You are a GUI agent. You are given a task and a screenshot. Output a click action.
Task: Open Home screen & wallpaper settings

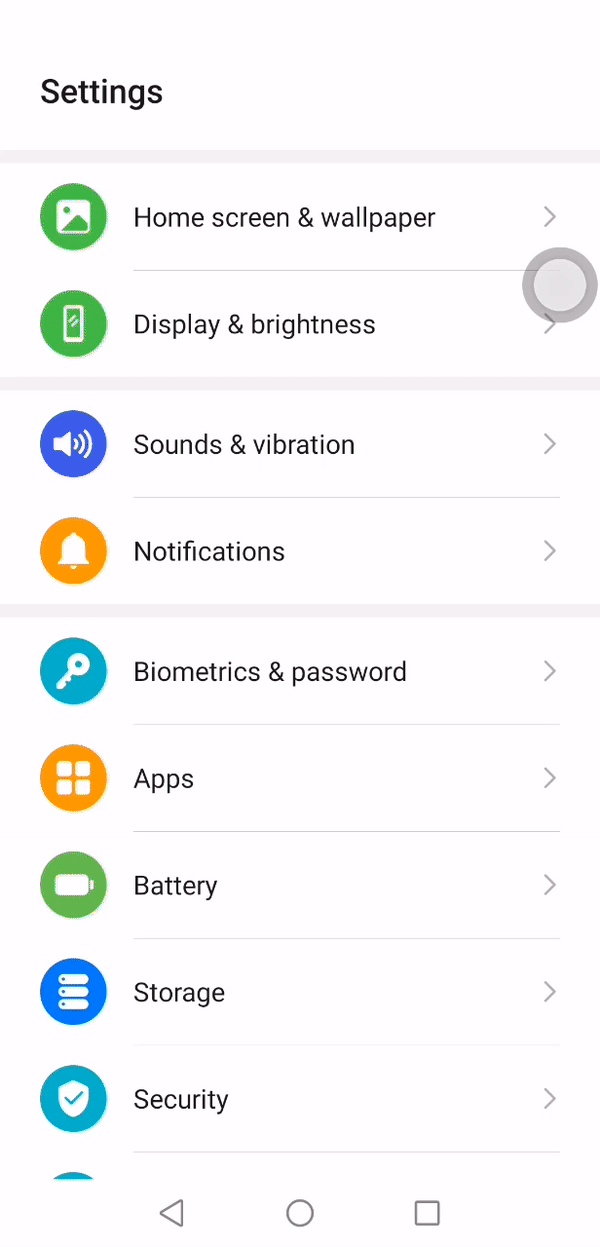[x=300, y=217]
